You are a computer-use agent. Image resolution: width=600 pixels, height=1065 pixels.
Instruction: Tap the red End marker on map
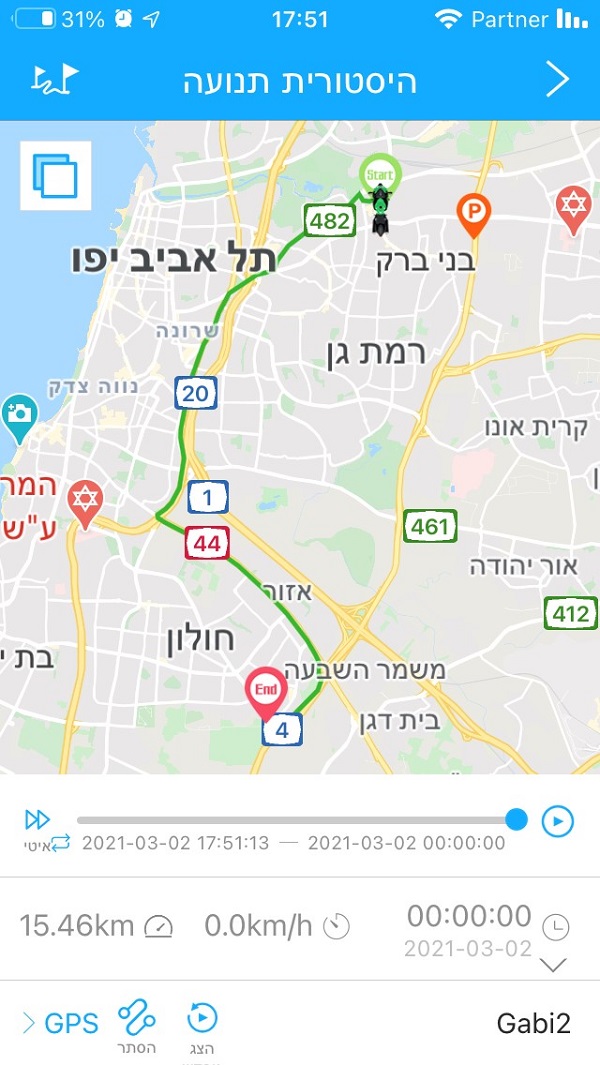[x=266, y=690]
